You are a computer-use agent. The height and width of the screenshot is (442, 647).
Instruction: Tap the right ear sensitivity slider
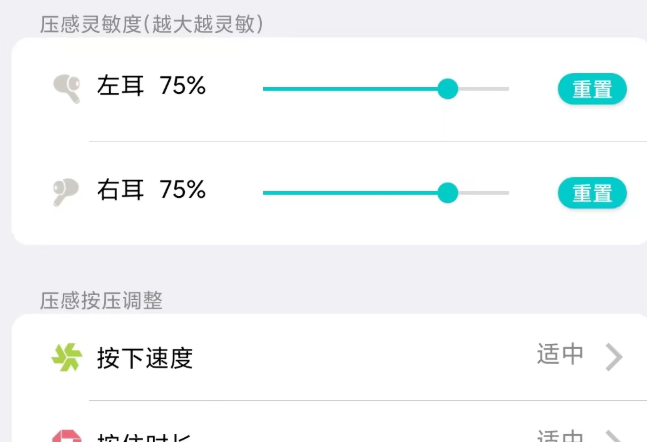[x=386, y=193]
